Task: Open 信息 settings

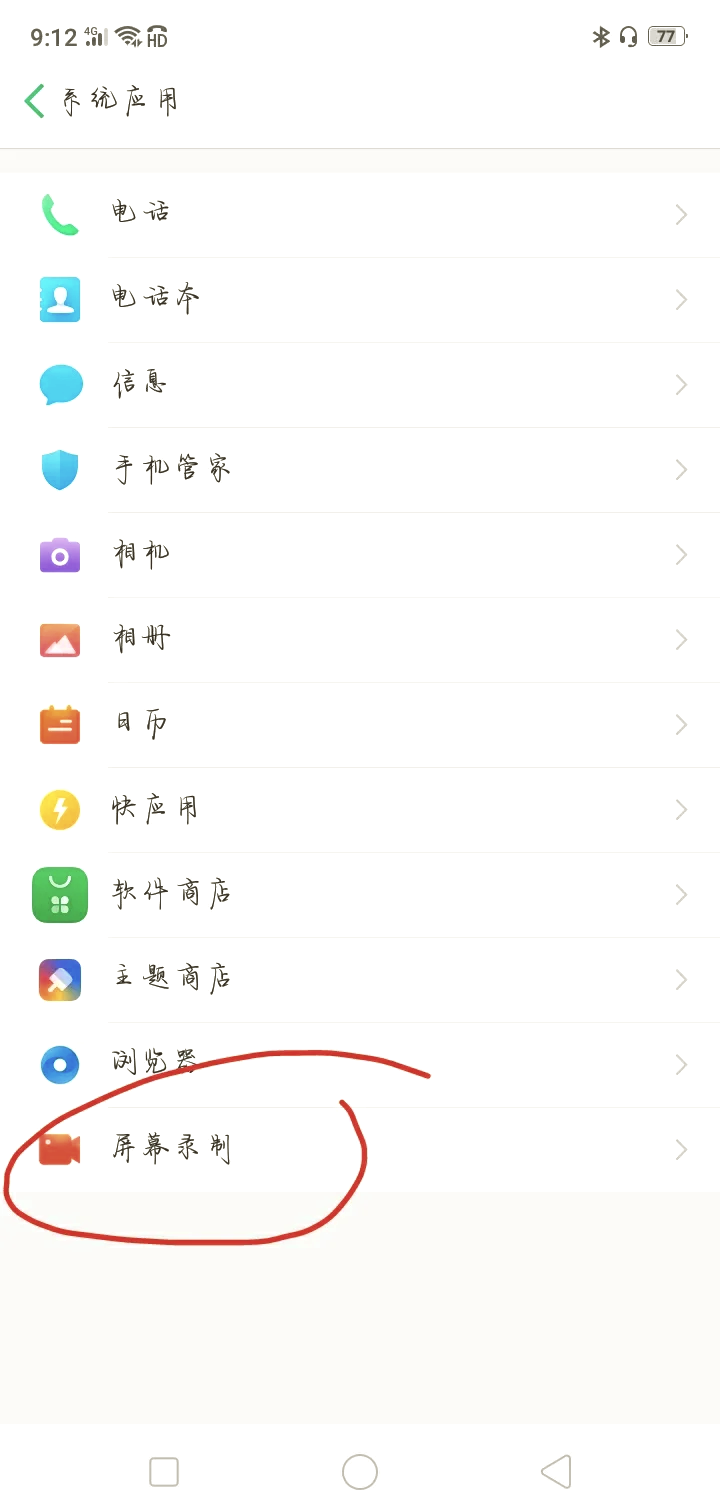Action: [360, 385]
